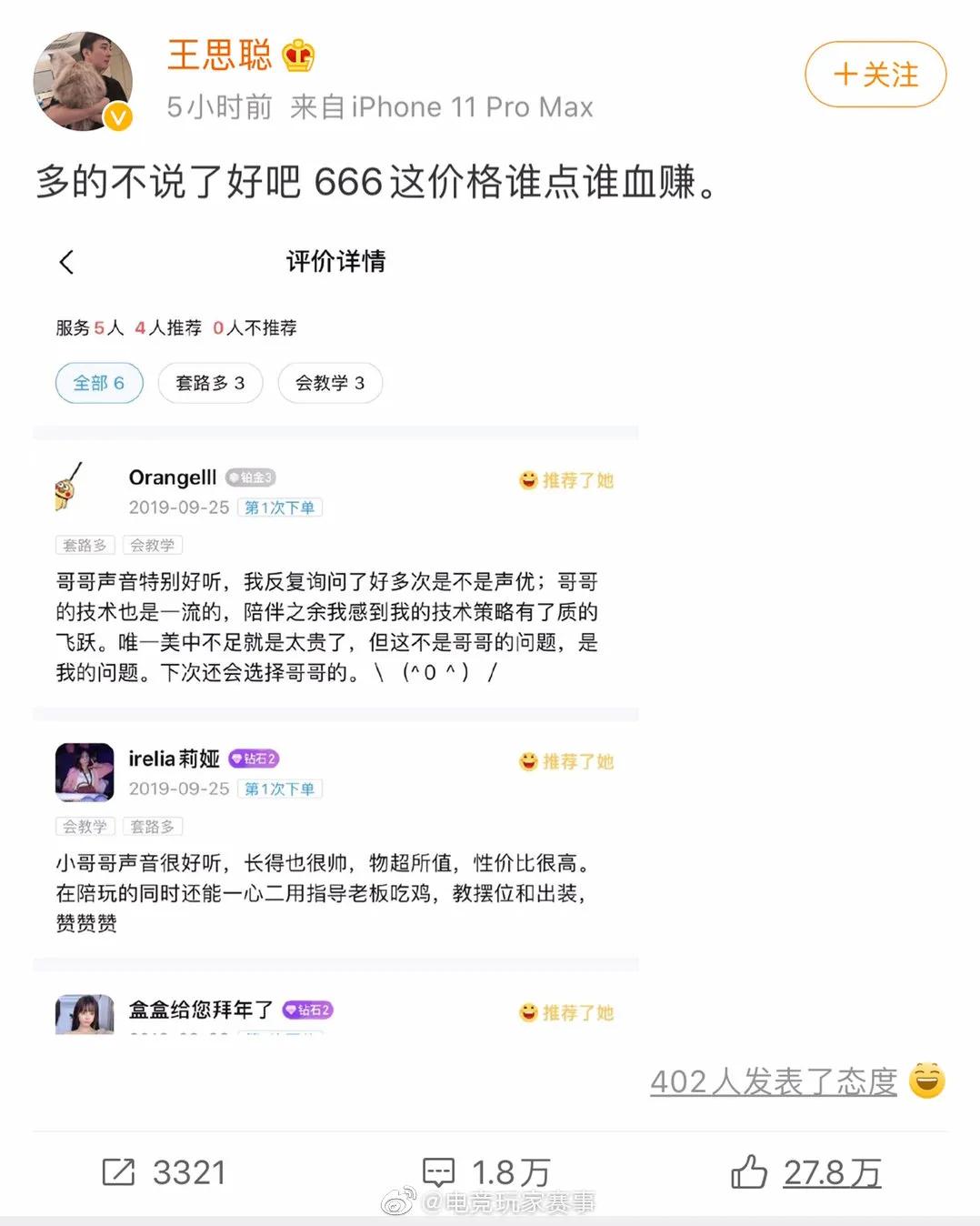Select the 套路多 3 filter tab
The width and height of the screenshot is (980, 1226).
click(210, 383)
